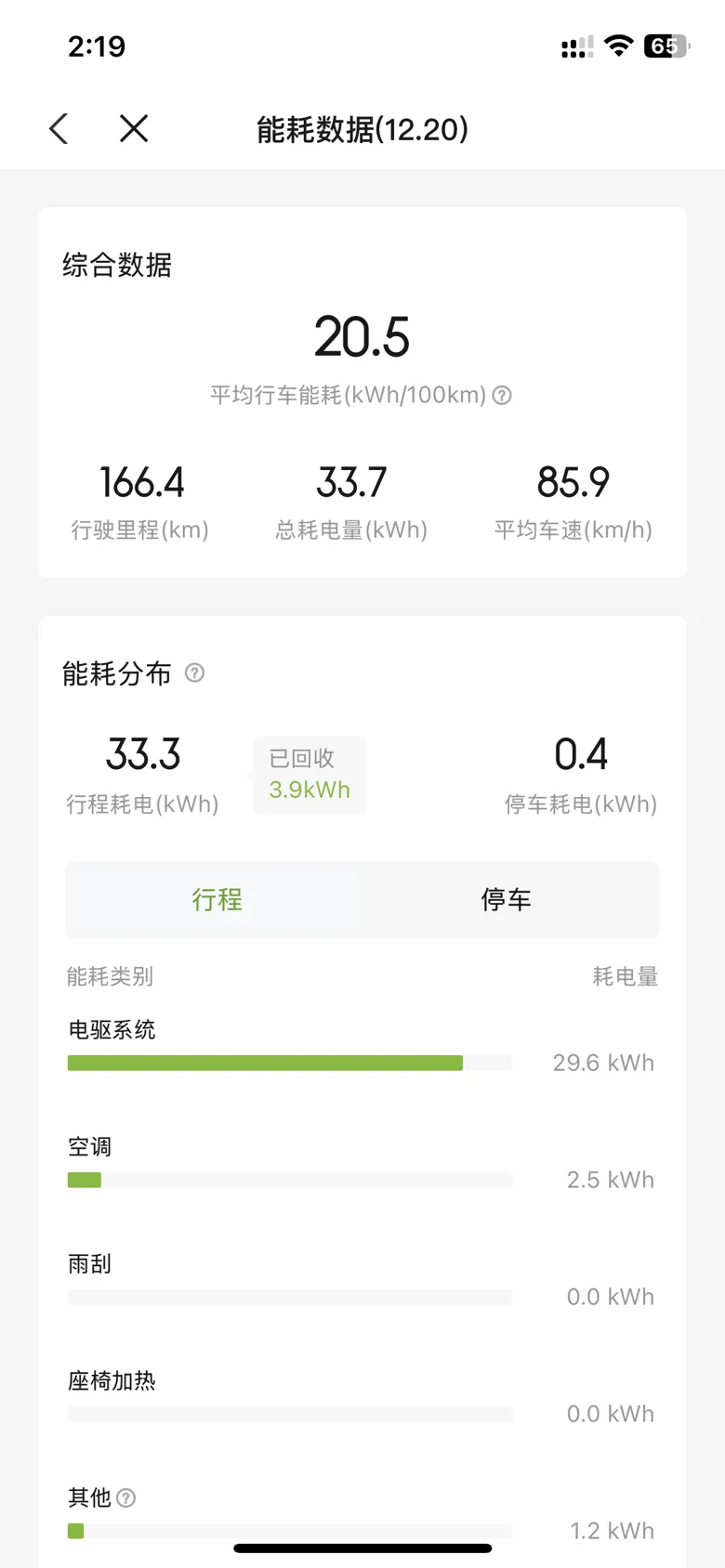Close the energy consumption data page
The height and width of the screenshot is (1568, 725).
(134, 128)
